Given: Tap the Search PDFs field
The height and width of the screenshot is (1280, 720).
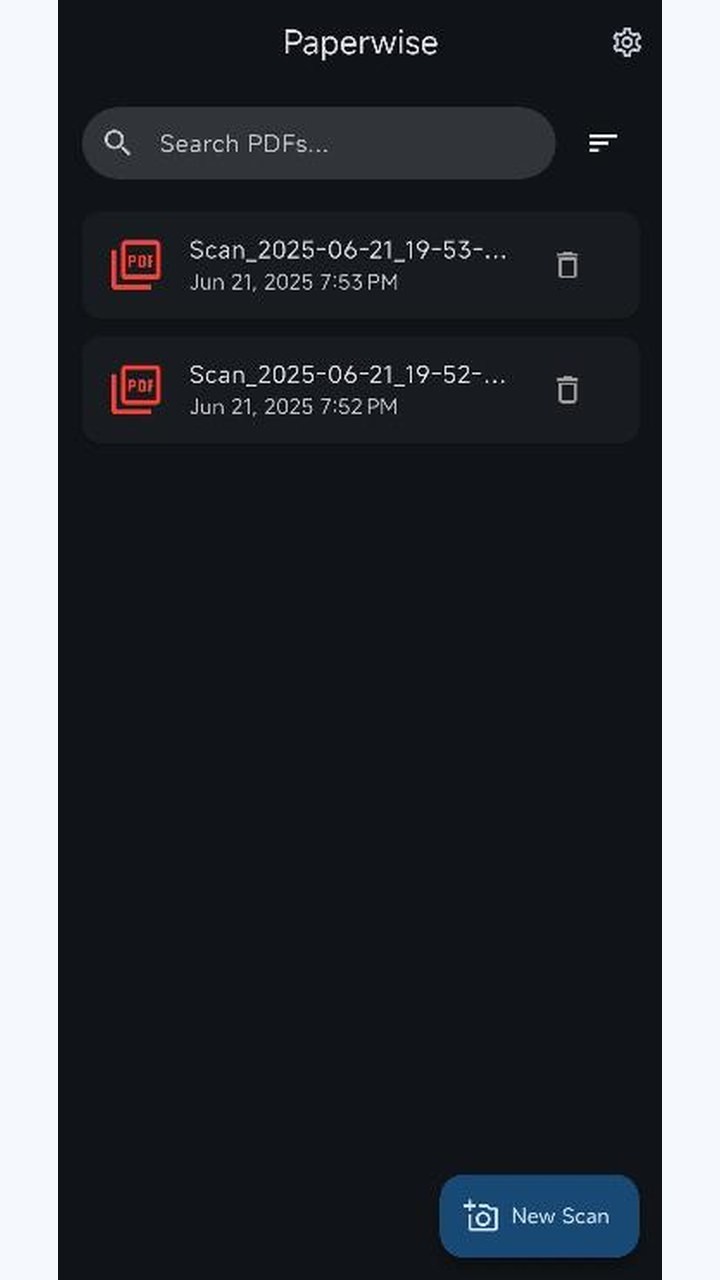Looking at the screenshot, I should click(x=318, y=143).
